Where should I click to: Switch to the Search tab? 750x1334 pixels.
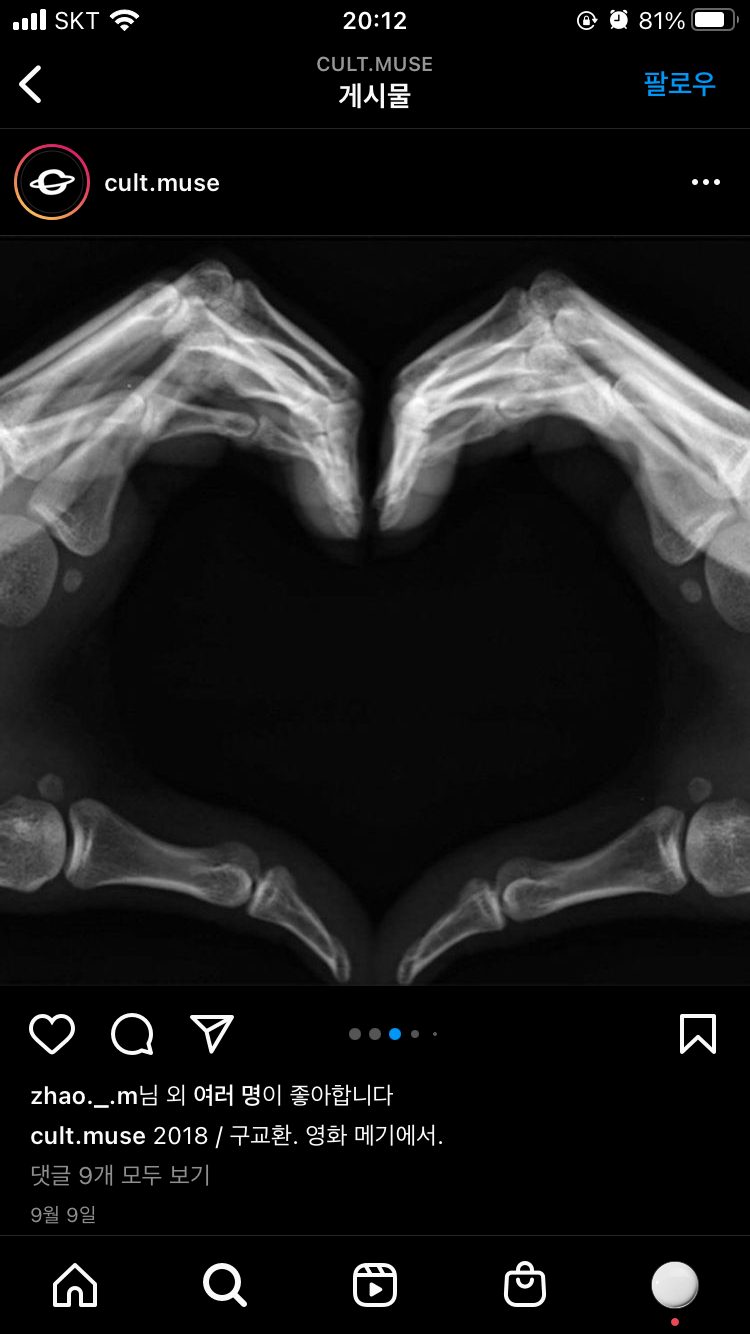[x=224, y=1285]
